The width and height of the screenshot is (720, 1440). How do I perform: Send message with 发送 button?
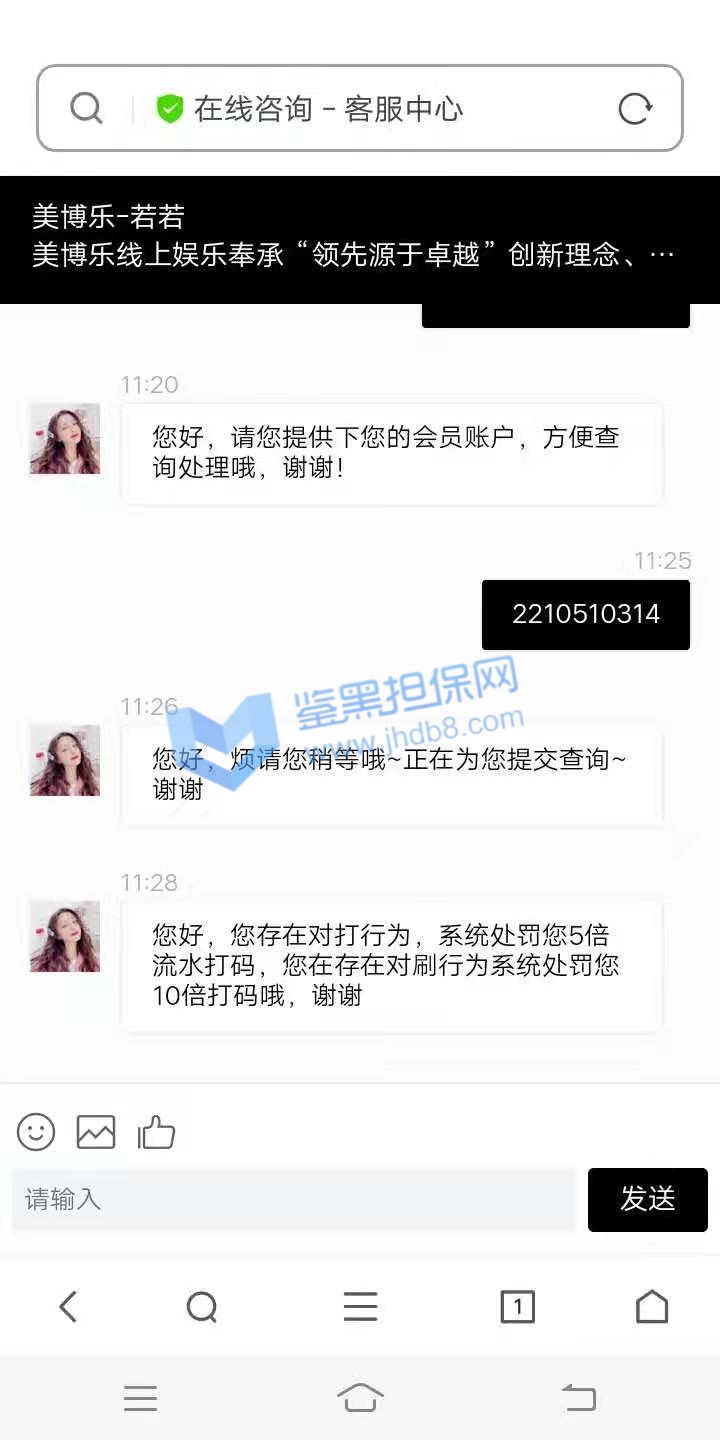click(x=647, y=1199)
